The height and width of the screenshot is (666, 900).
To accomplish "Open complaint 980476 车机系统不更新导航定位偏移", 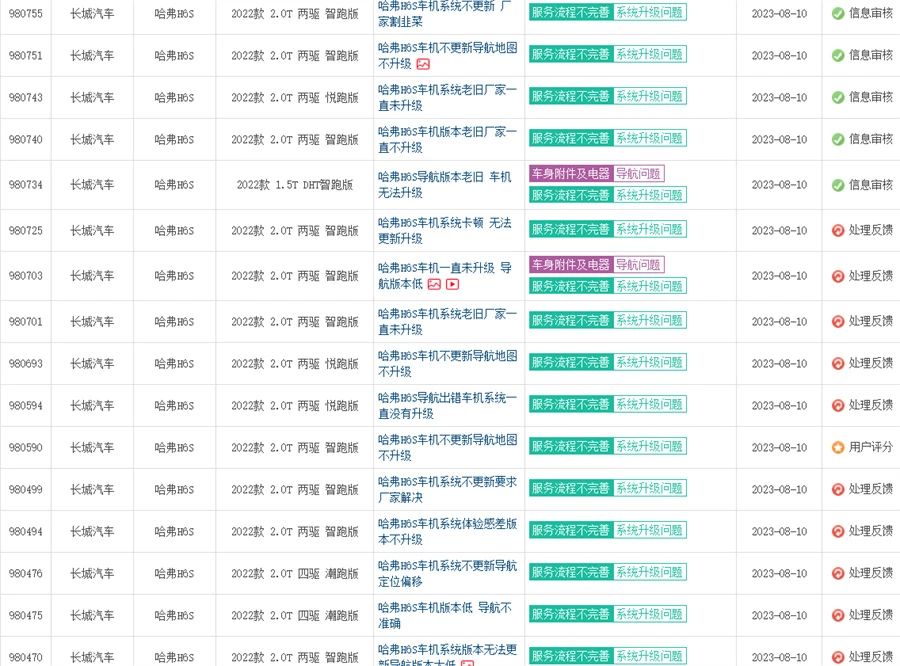I will pyautogui.click(x=447, y=566).
